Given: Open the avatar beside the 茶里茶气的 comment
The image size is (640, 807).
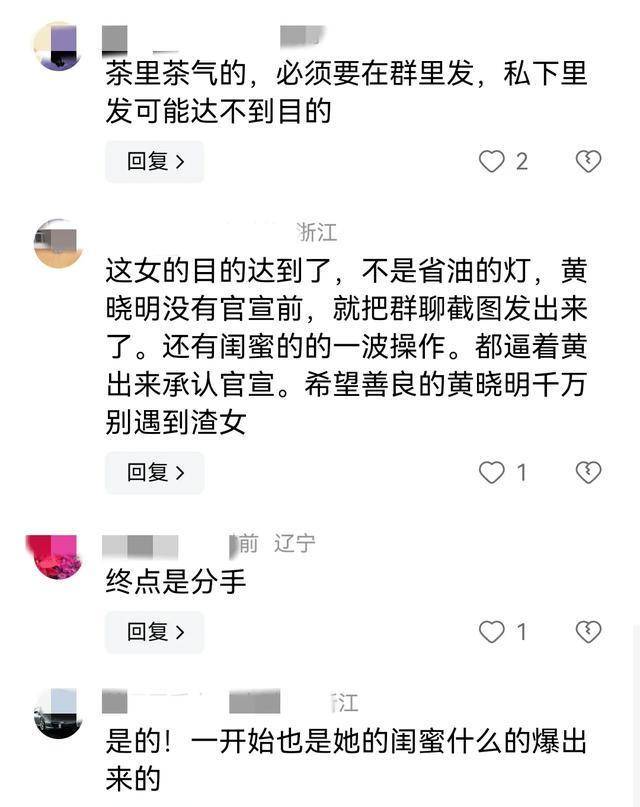Looking at the screenshot, I should pos(57,45).
